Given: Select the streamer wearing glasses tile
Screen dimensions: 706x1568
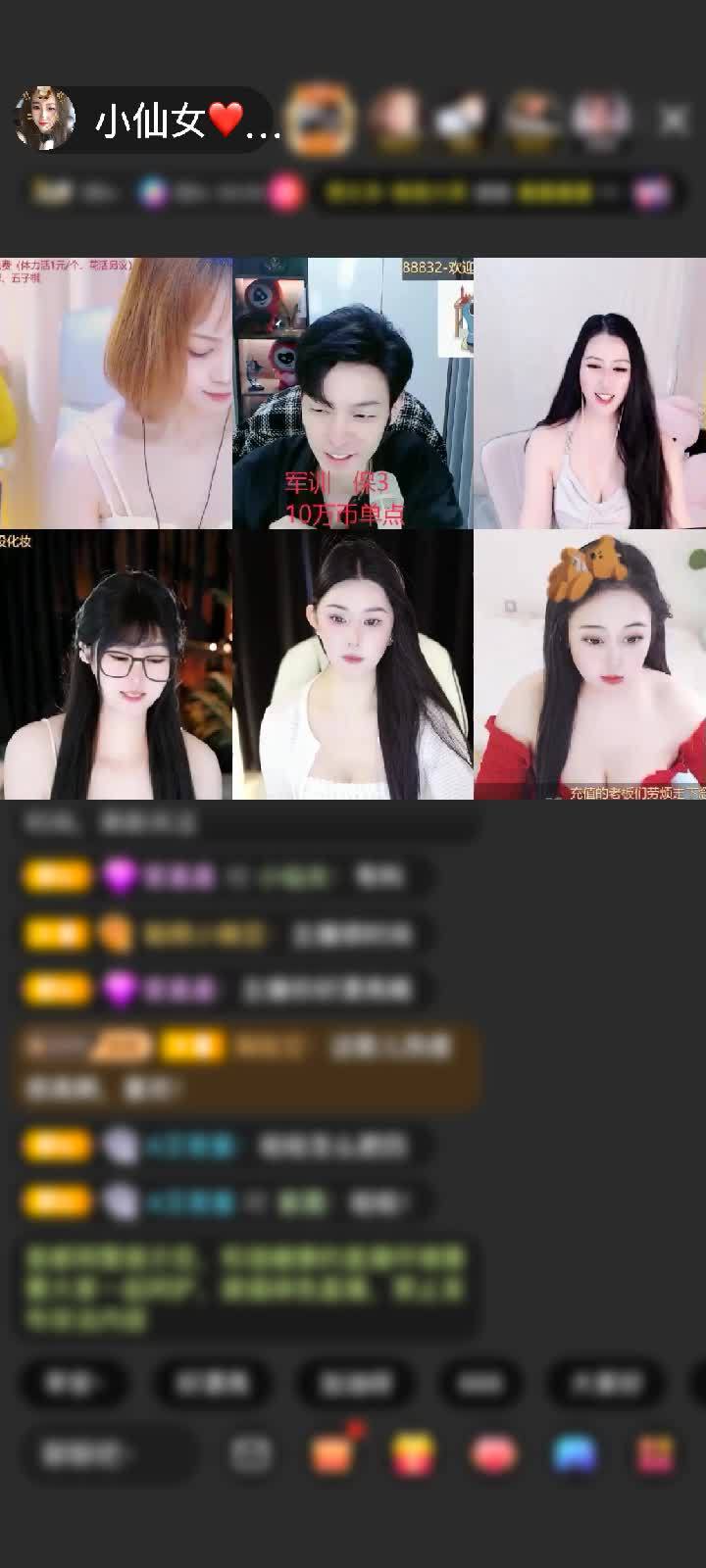Looking at the screenshot, I should click(x=116, y=665).
